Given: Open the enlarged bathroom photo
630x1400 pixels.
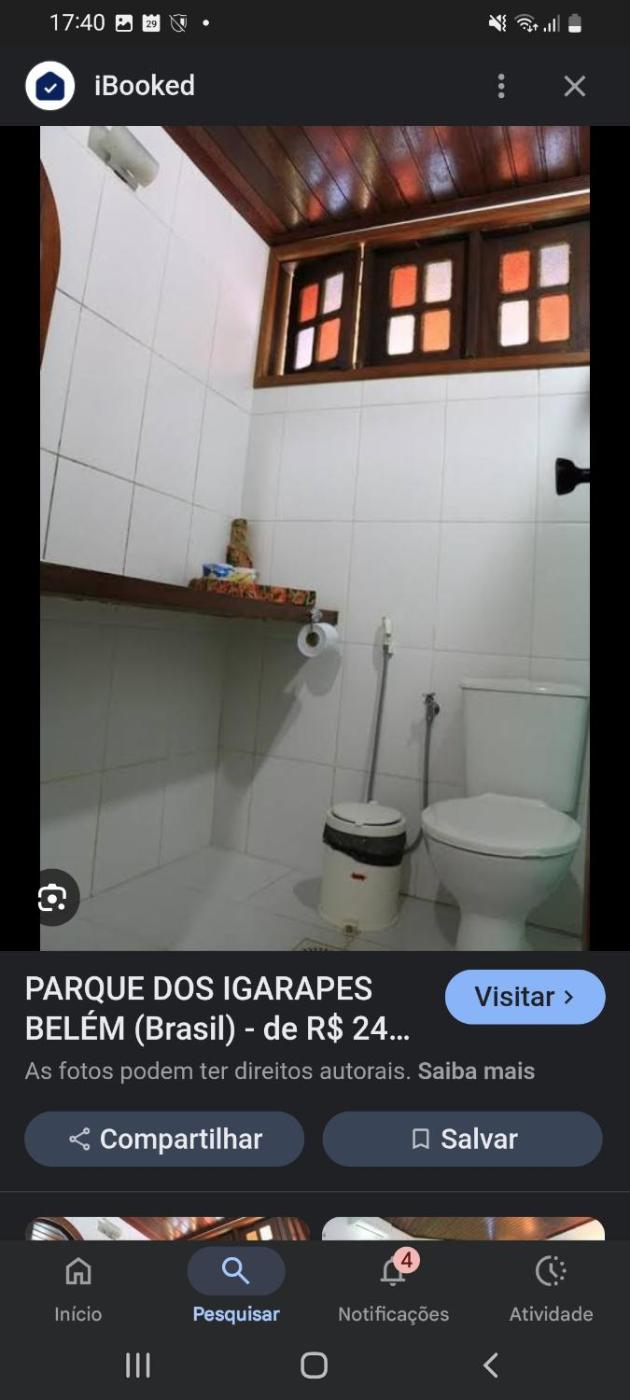Looking at the screenshot, I should click(x=314, y=538).
